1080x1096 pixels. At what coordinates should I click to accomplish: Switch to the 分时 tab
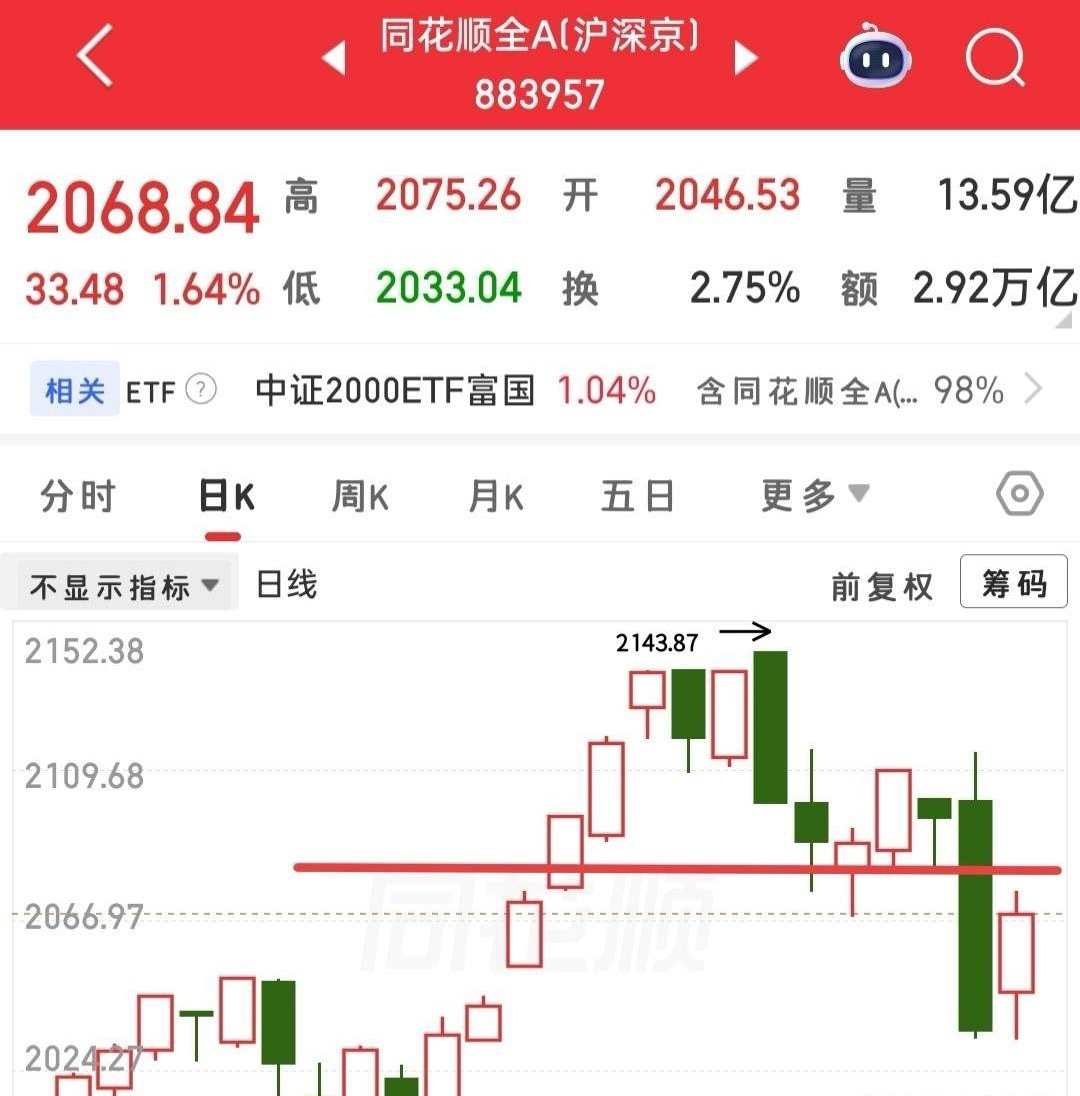78,496
